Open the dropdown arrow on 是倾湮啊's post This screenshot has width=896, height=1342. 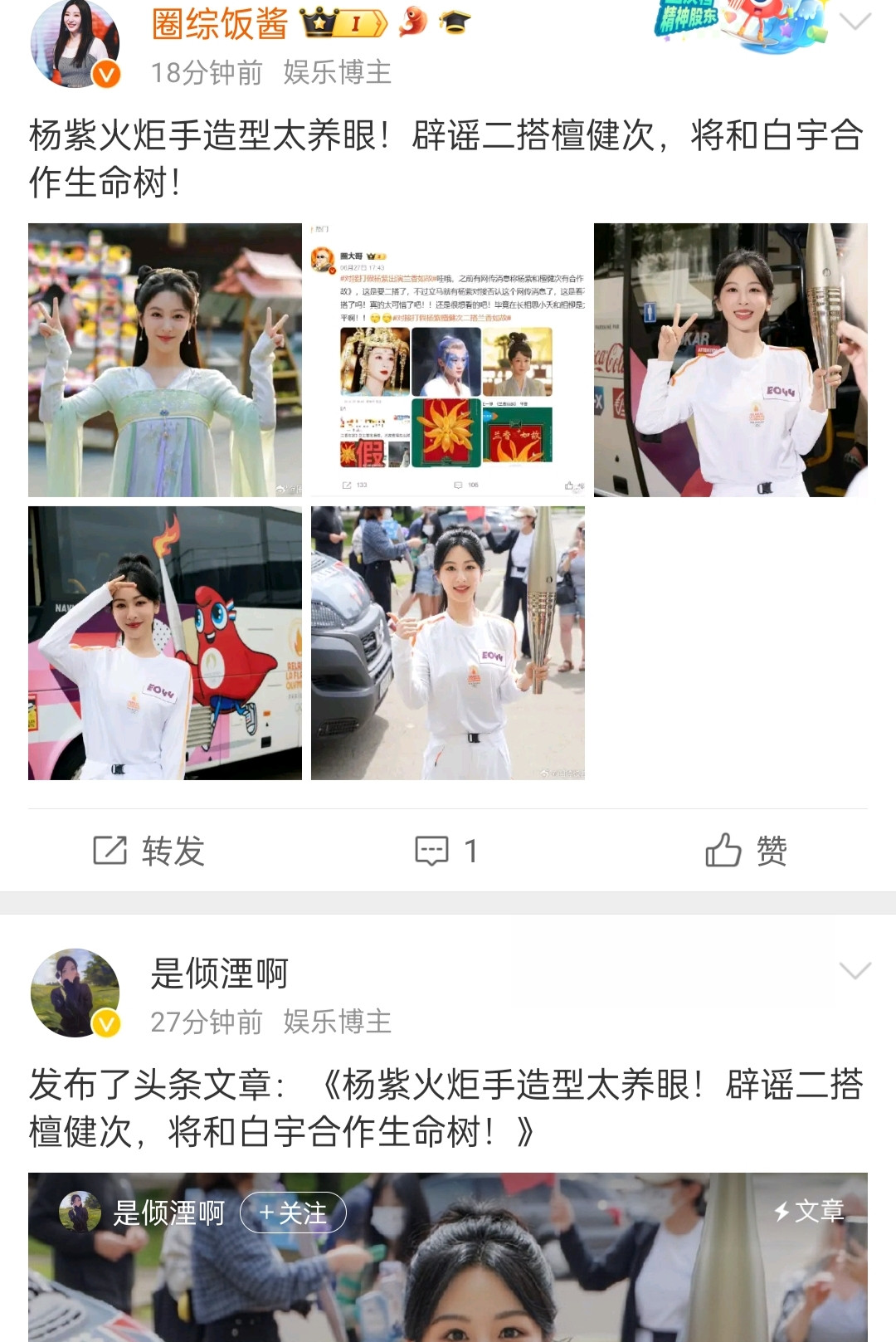(x=855, y=970)
